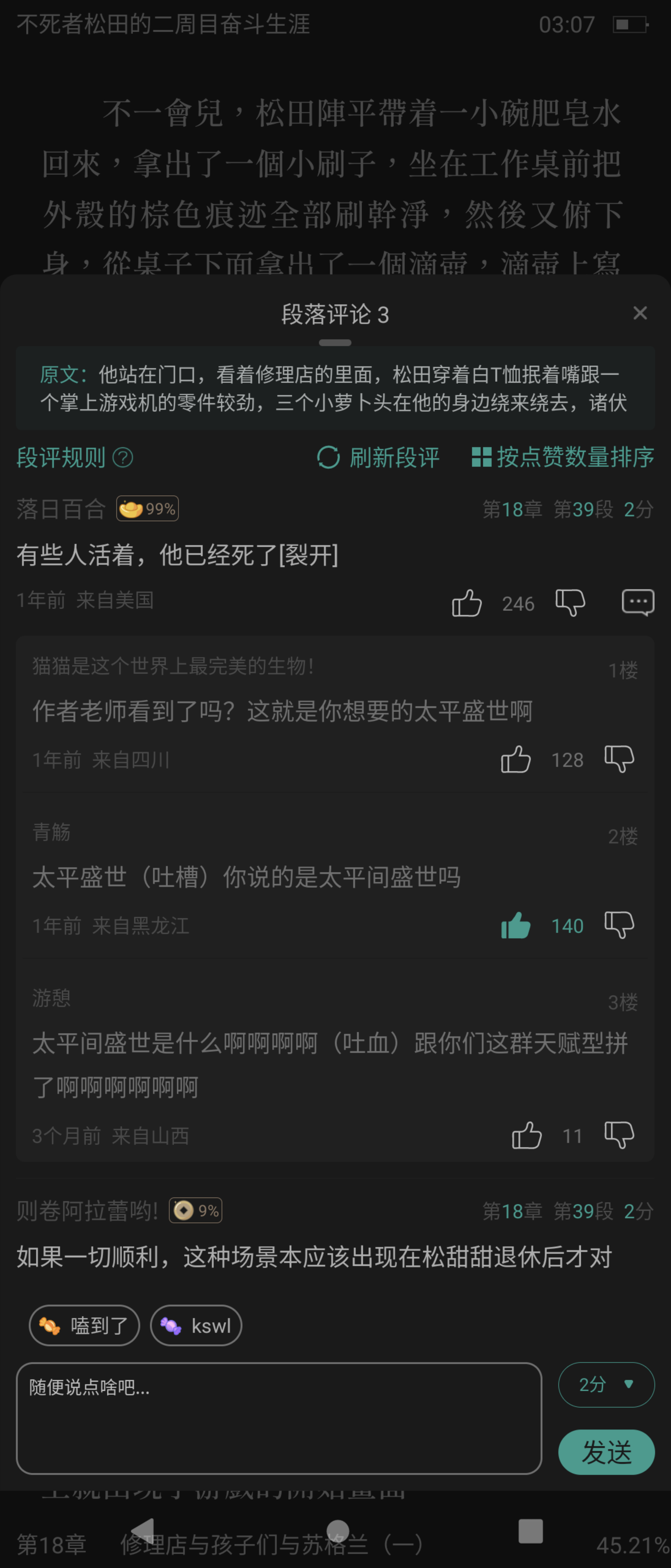Insert the kswl quick phrase chip
Viewport: 671px width, 1568px height.
pos(196,1325)
